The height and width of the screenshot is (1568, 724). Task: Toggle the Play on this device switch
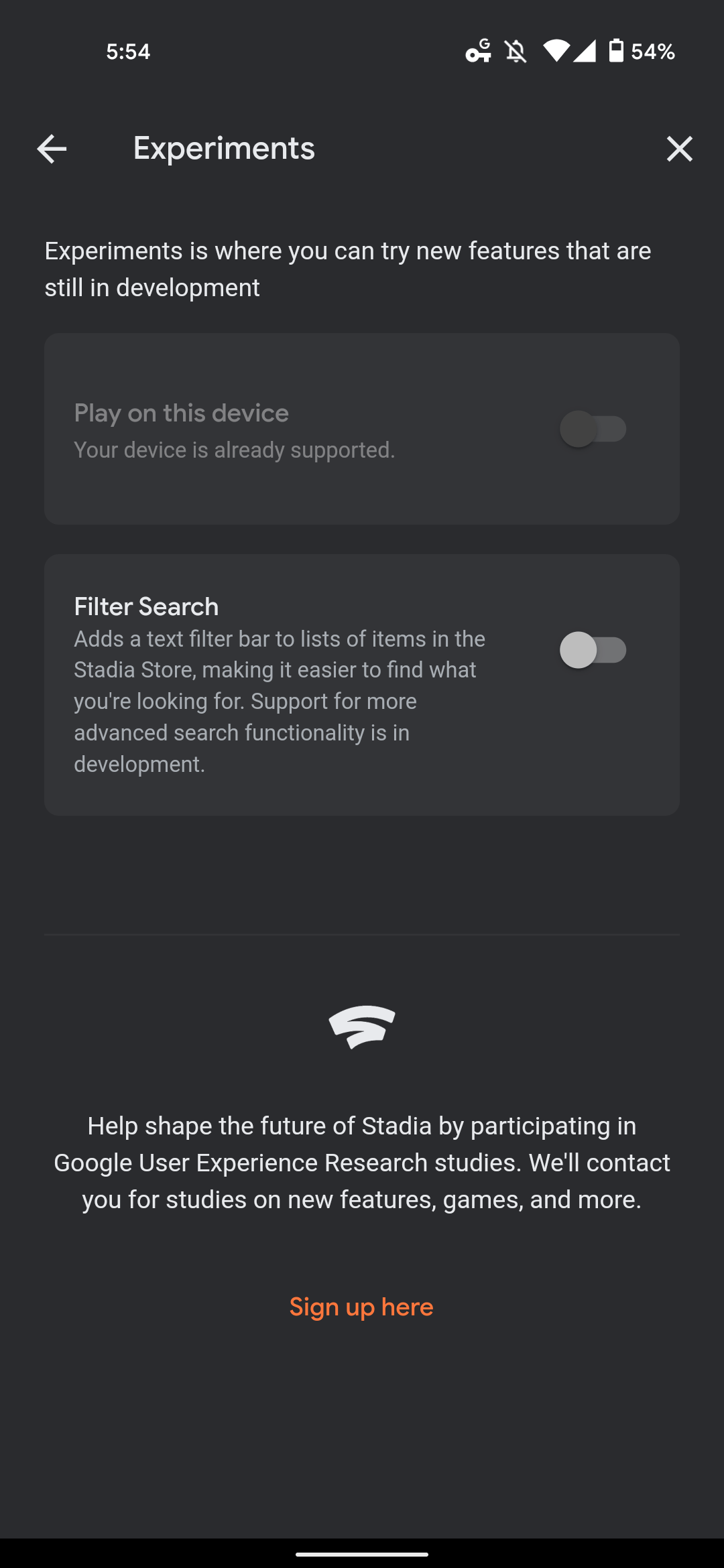pos(593,429)
